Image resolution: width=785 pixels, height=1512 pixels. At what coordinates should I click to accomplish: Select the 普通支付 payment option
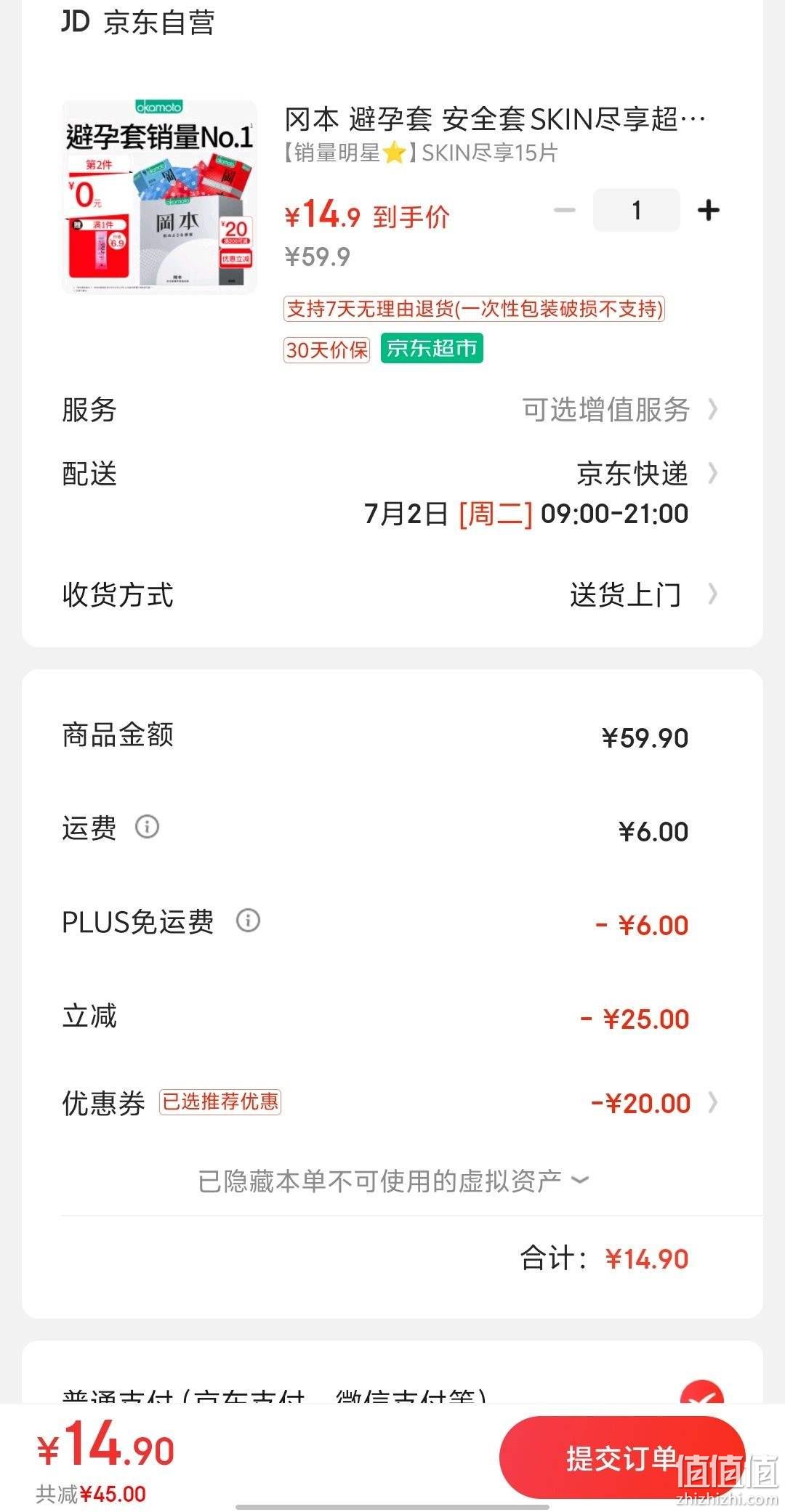391,1395
